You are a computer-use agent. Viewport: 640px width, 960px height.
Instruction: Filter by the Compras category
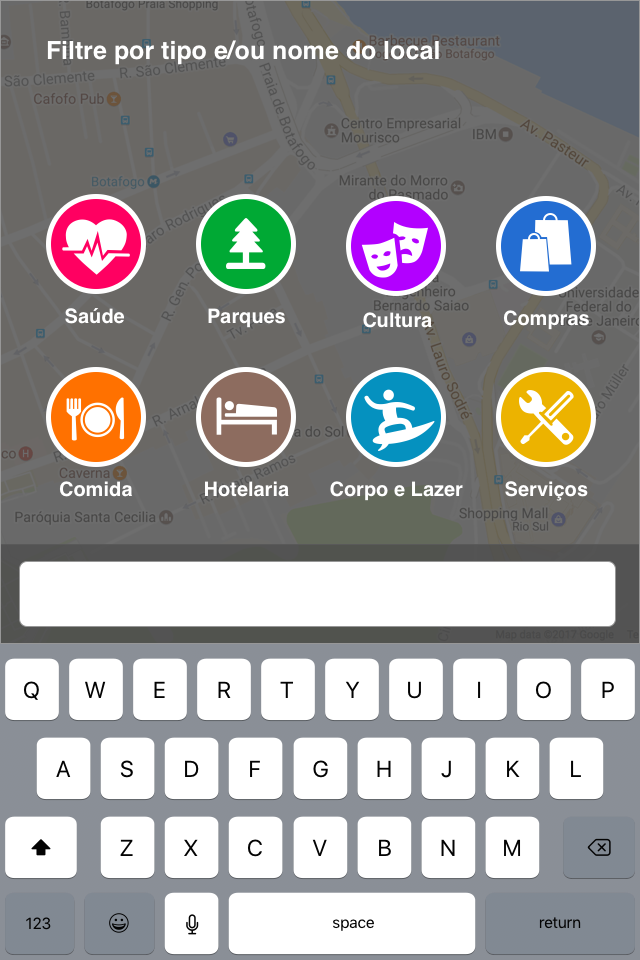546,246
